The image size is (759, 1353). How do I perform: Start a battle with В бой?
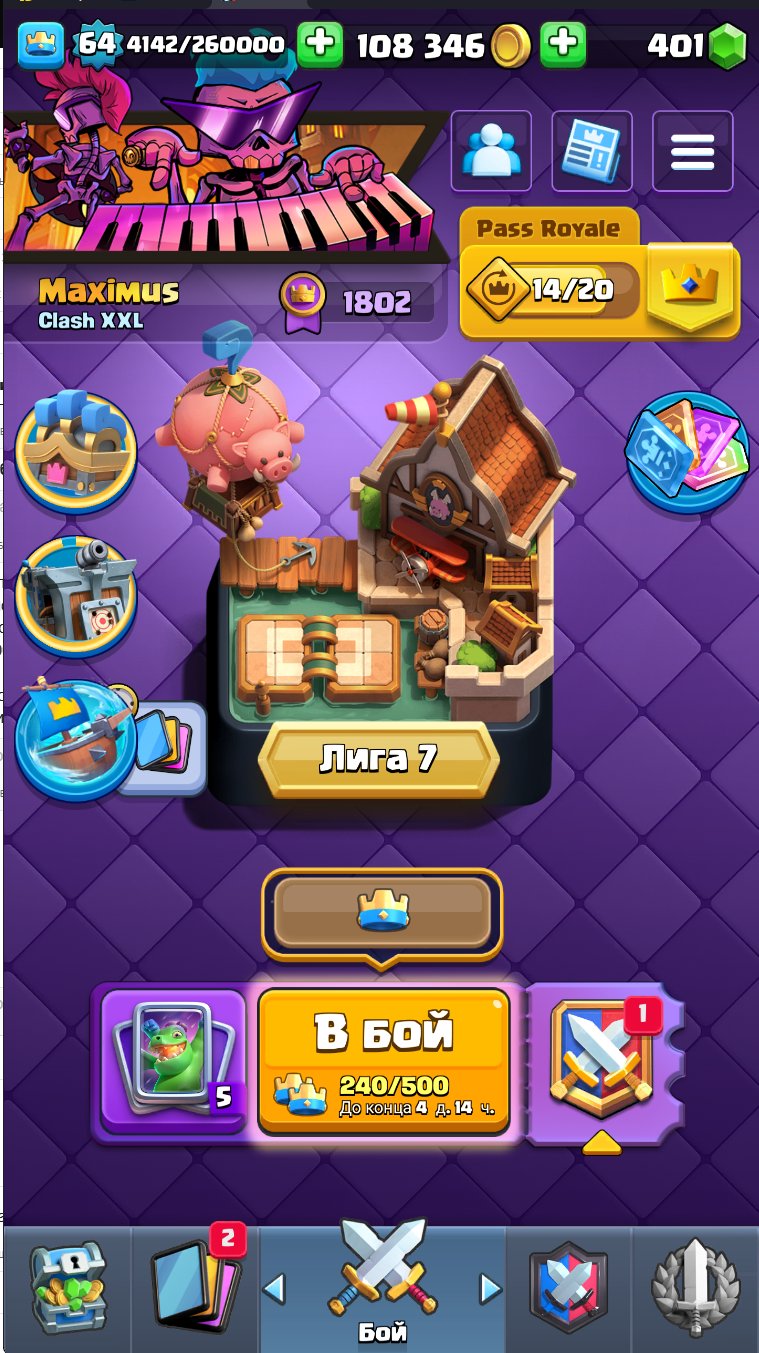click(x=384, y=1059)
